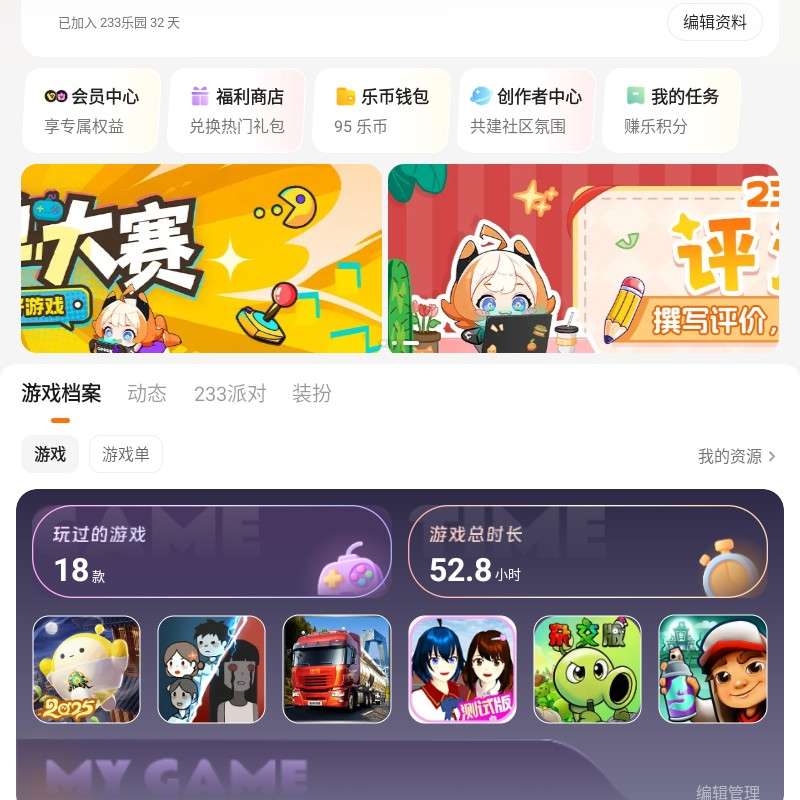
Task: Open 福利商店 welfare store
Action: point(237,110)
